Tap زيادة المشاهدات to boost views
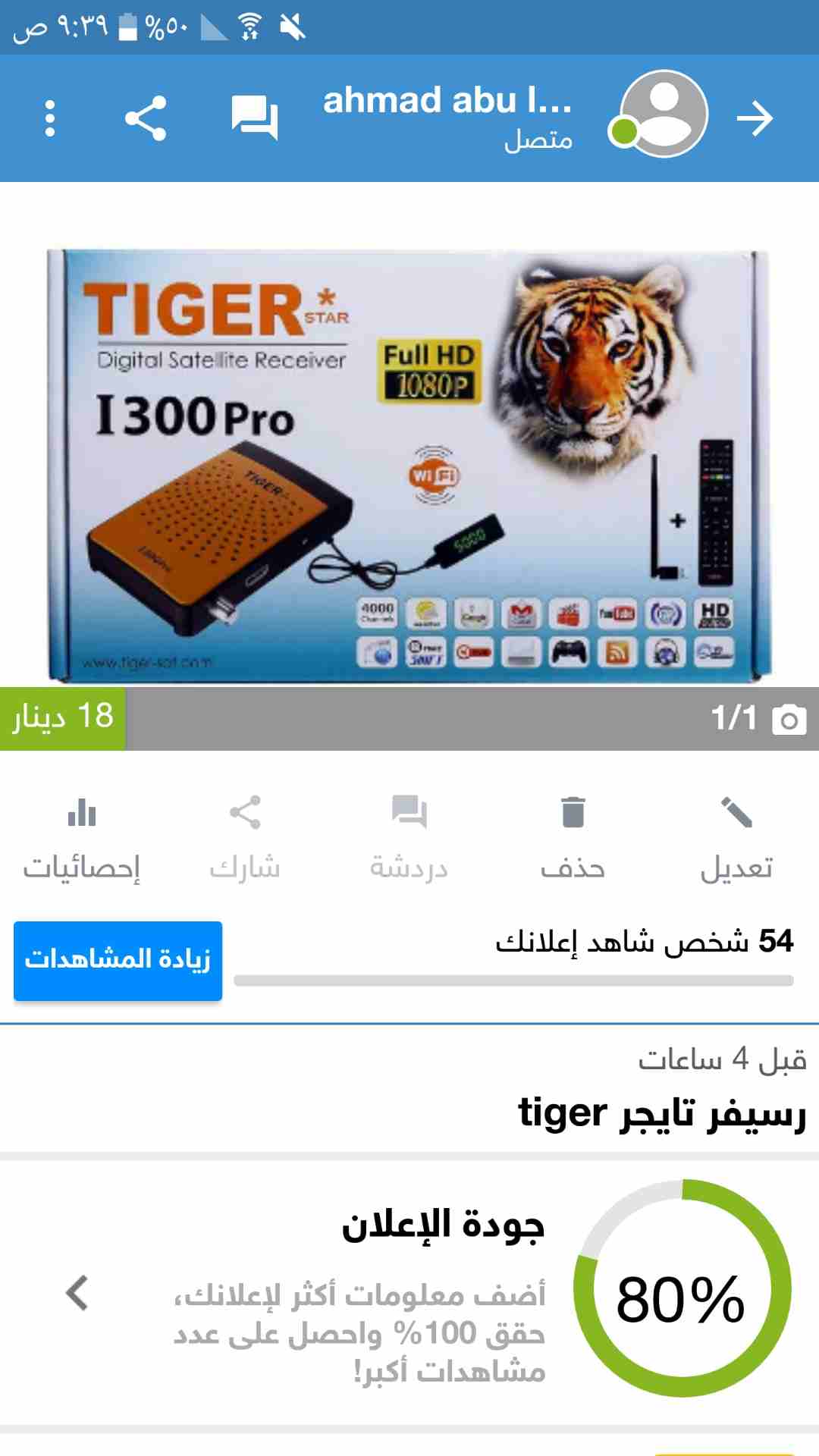Viewport: 819px width, 1456px height. click(118, 960)
